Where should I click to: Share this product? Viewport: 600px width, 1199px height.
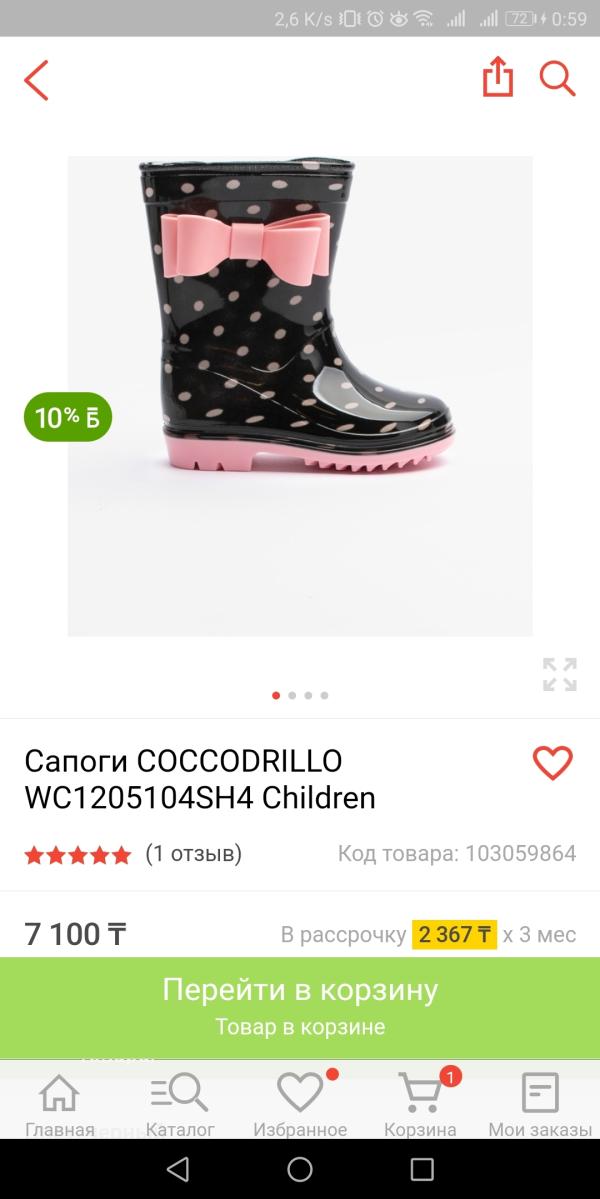pos(497,77)
